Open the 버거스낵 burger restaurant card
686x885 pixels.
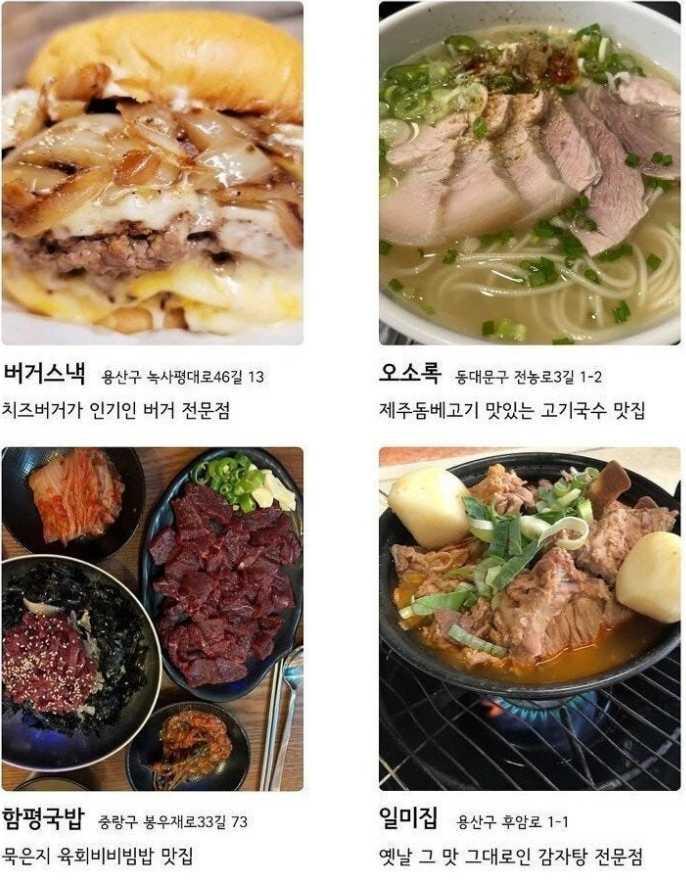[152, 175]
